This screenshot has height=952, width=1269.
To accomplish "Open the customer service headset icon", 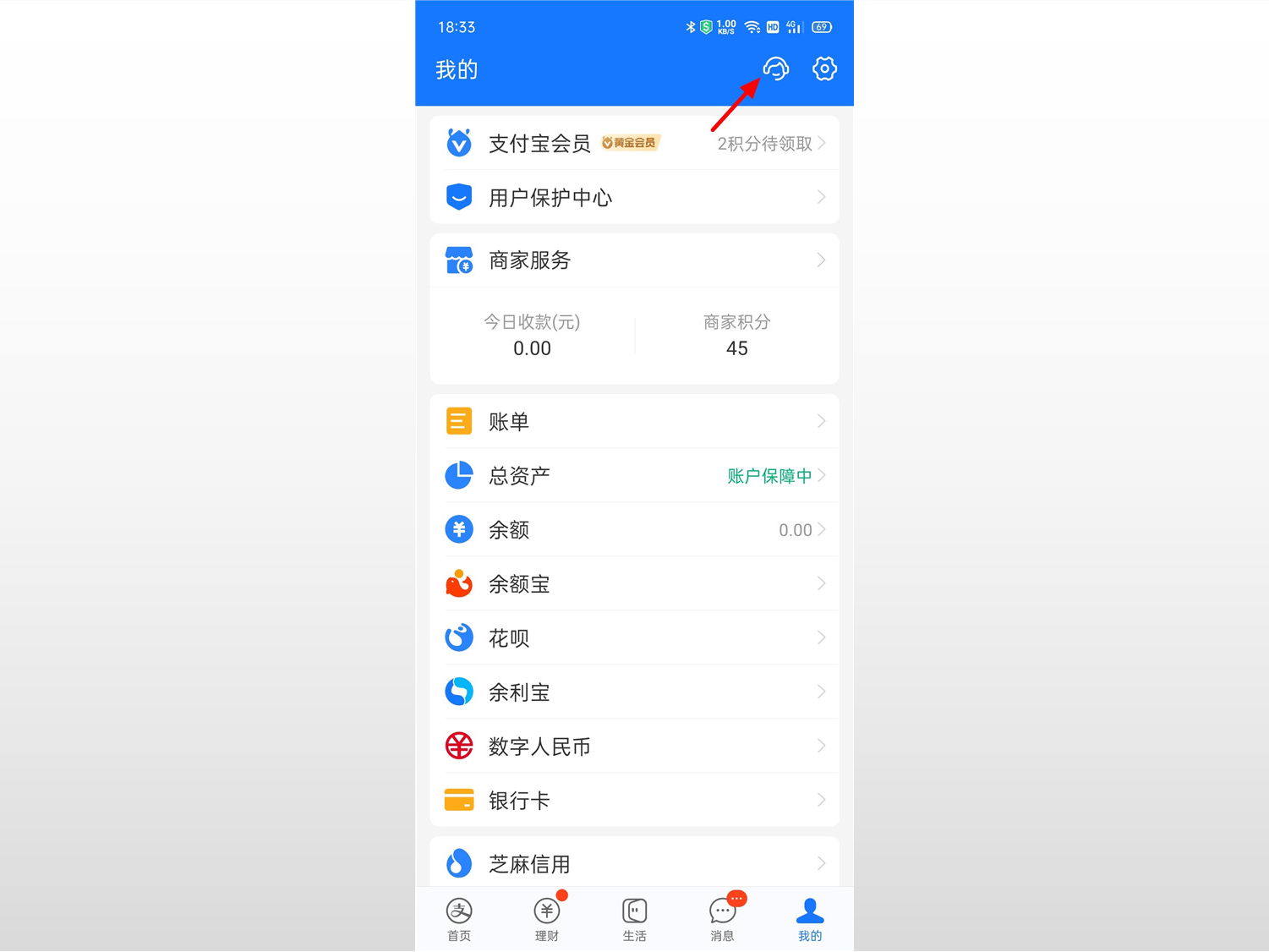I will (776, 68).
